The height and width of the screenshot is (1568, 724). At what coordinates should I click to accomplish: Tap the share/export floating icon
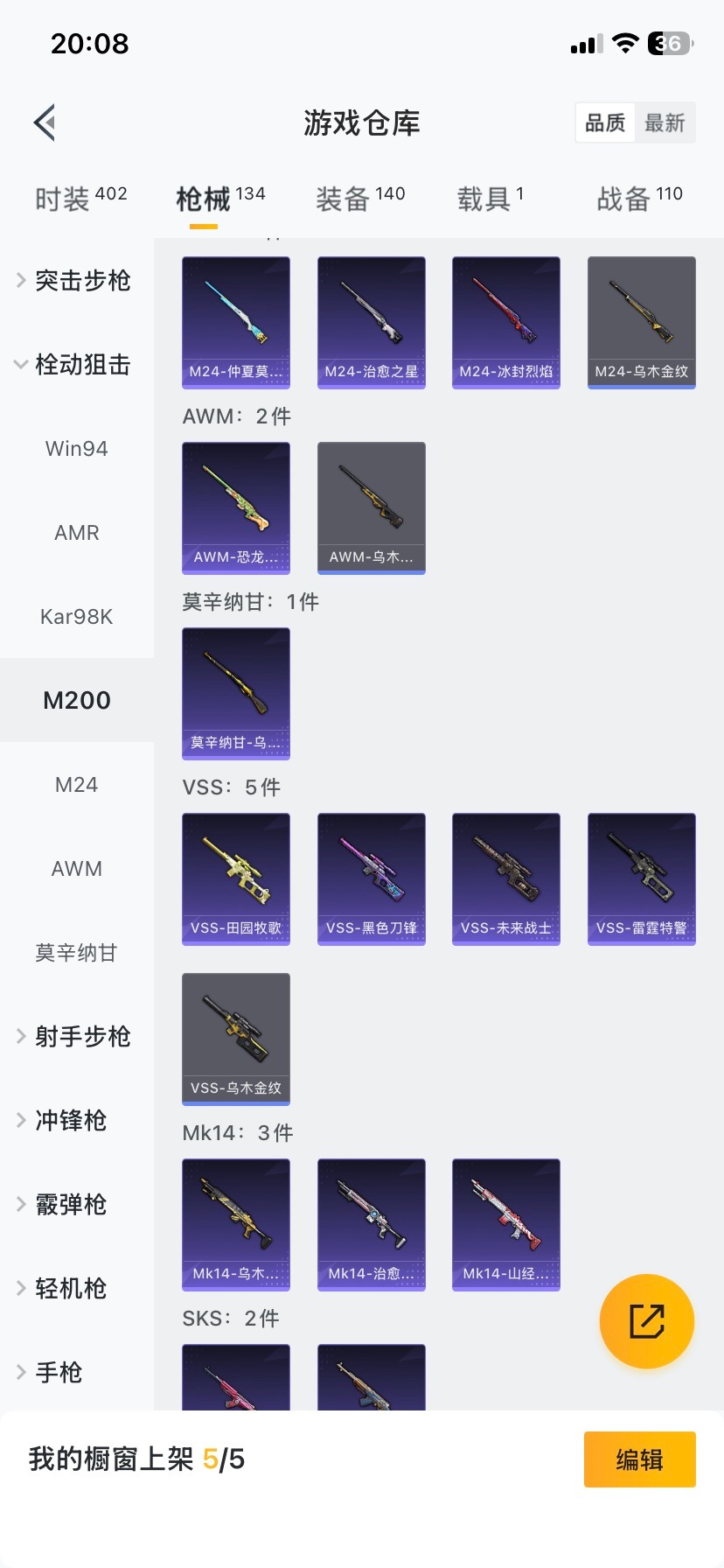tap(646, 1321)
